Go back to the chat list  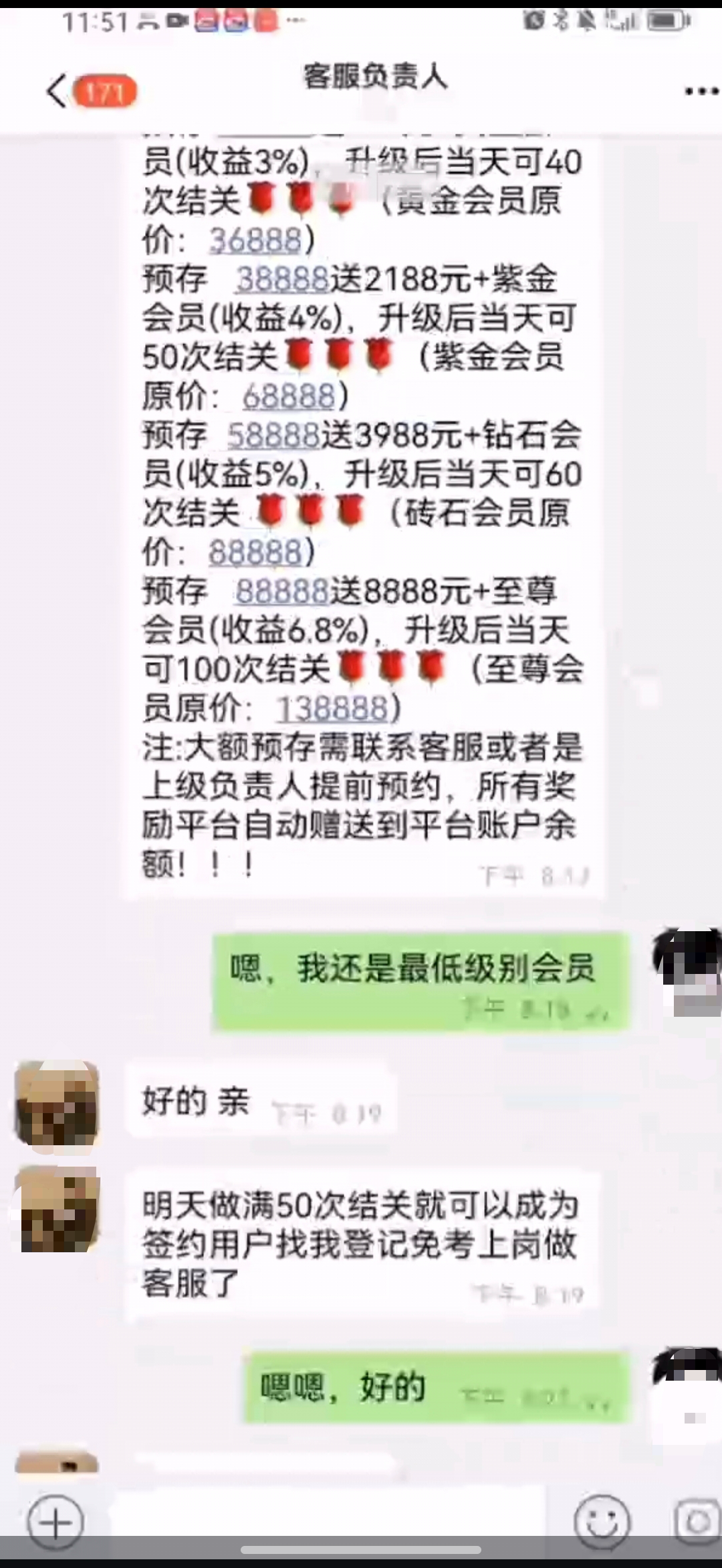[57, 90]
